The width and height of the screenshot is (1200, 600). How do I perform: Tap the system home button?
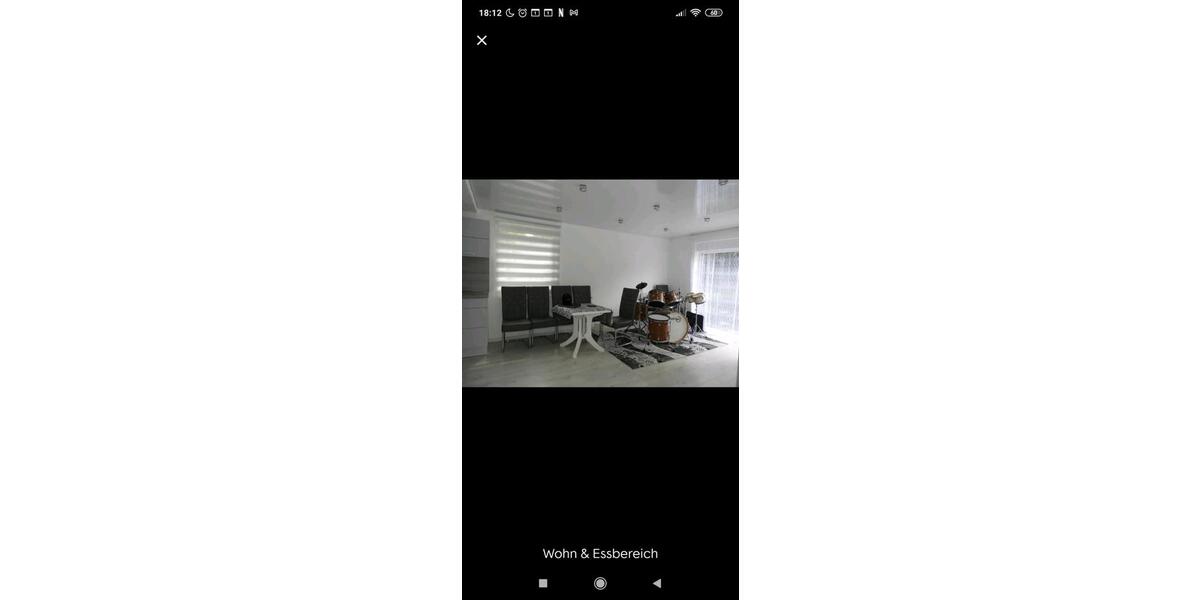pos(600,583)
